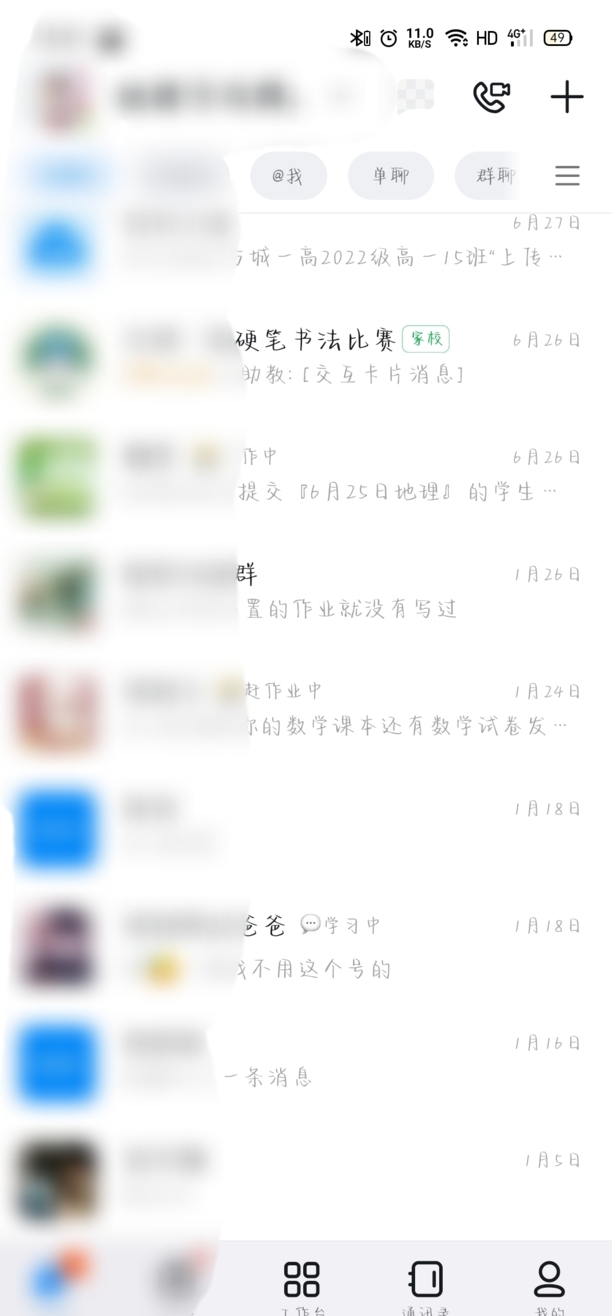
Task: Start a call via the phone icon
Action: 490,97
